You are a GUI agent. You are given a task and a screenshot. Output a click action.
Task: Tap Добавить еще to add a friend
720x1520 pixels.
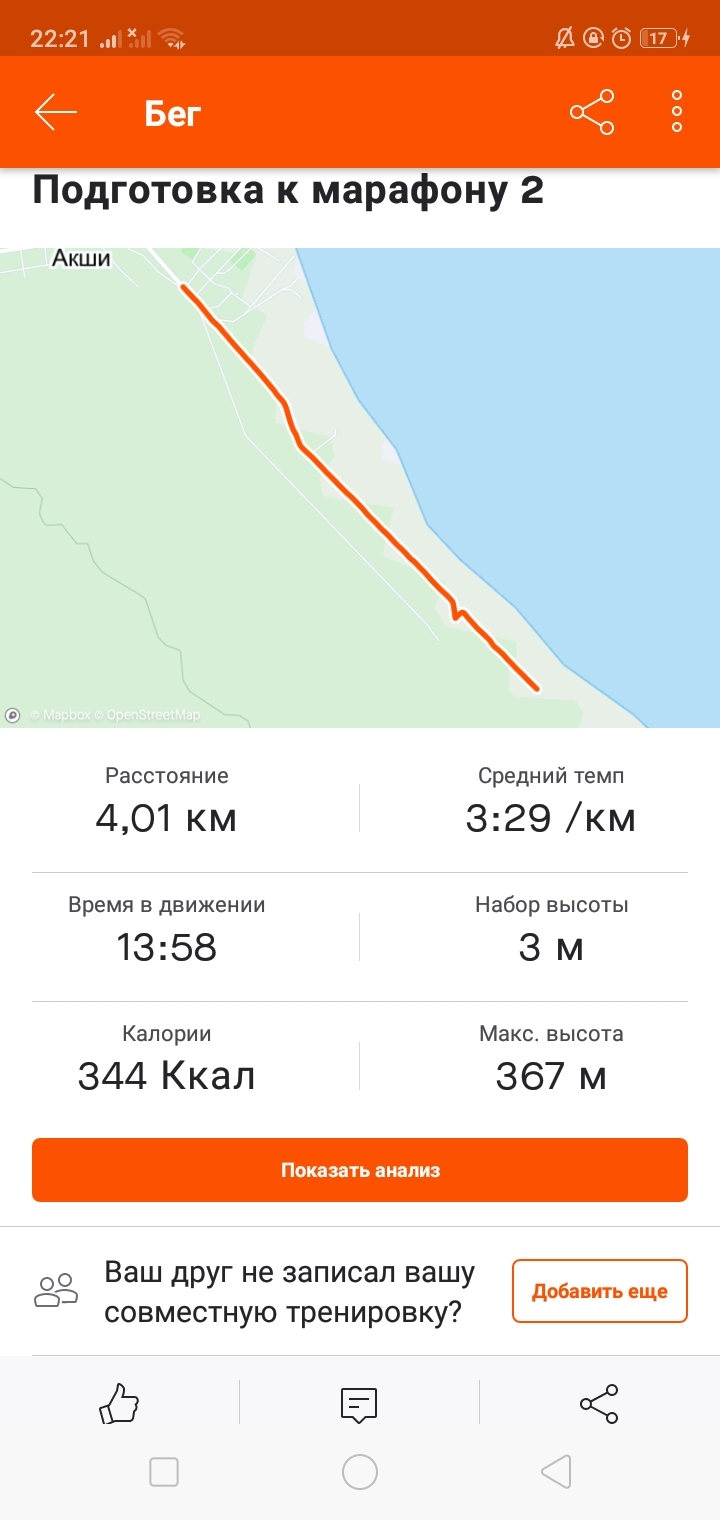pyautogui.click(x=599, y=1291)
